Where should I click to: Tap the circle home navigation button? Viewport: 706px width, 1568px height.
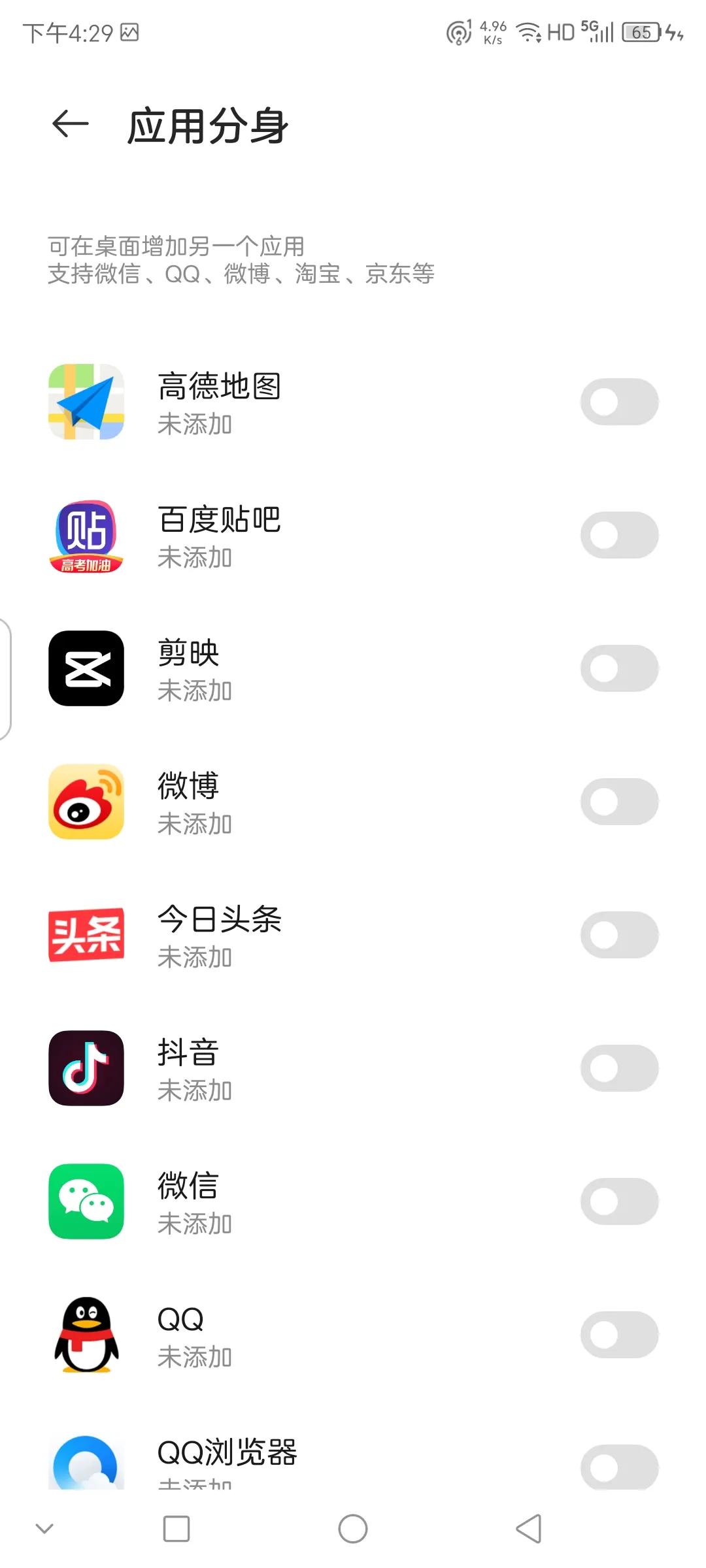pyautogui.click(x=352, y=1529)
